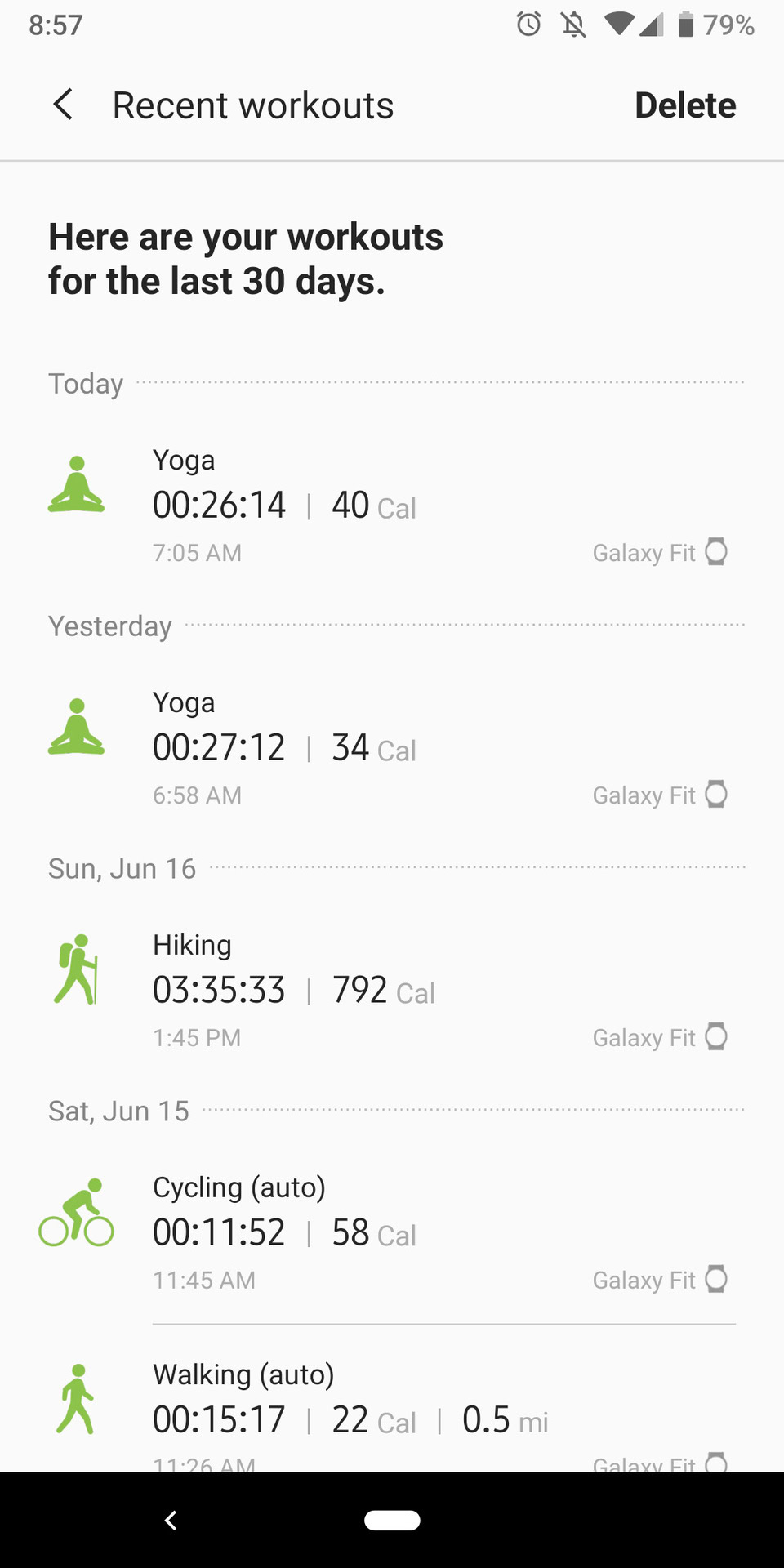784x1568 pixels.
Task: Open yesterday's Yoga workout
Action: pyautogui.click(x=392, y=748)
